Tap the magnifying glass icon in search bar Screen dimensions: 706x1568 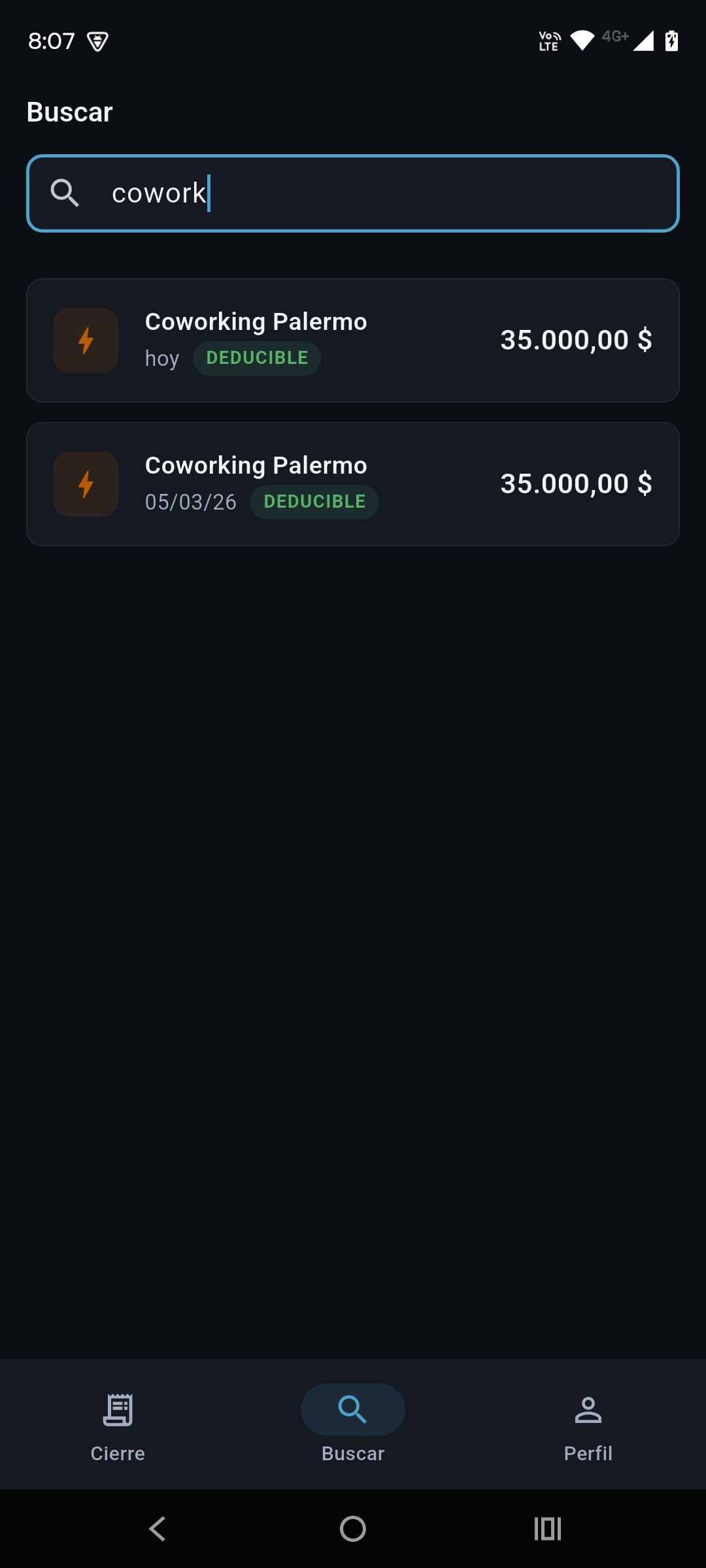point(66,193)
